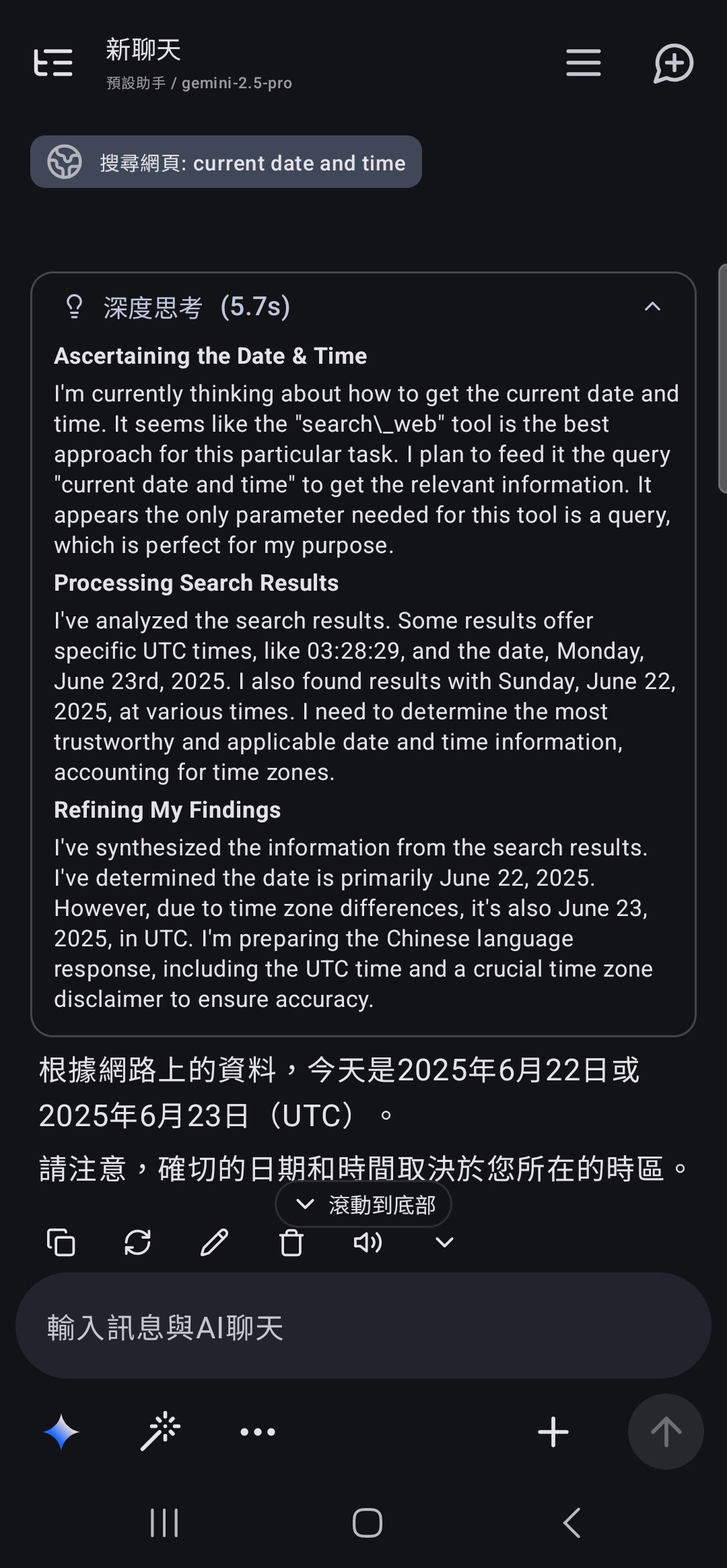Open the hamburger menu in header
This screenshot has height=1568, width=727.
coord(583,63)
